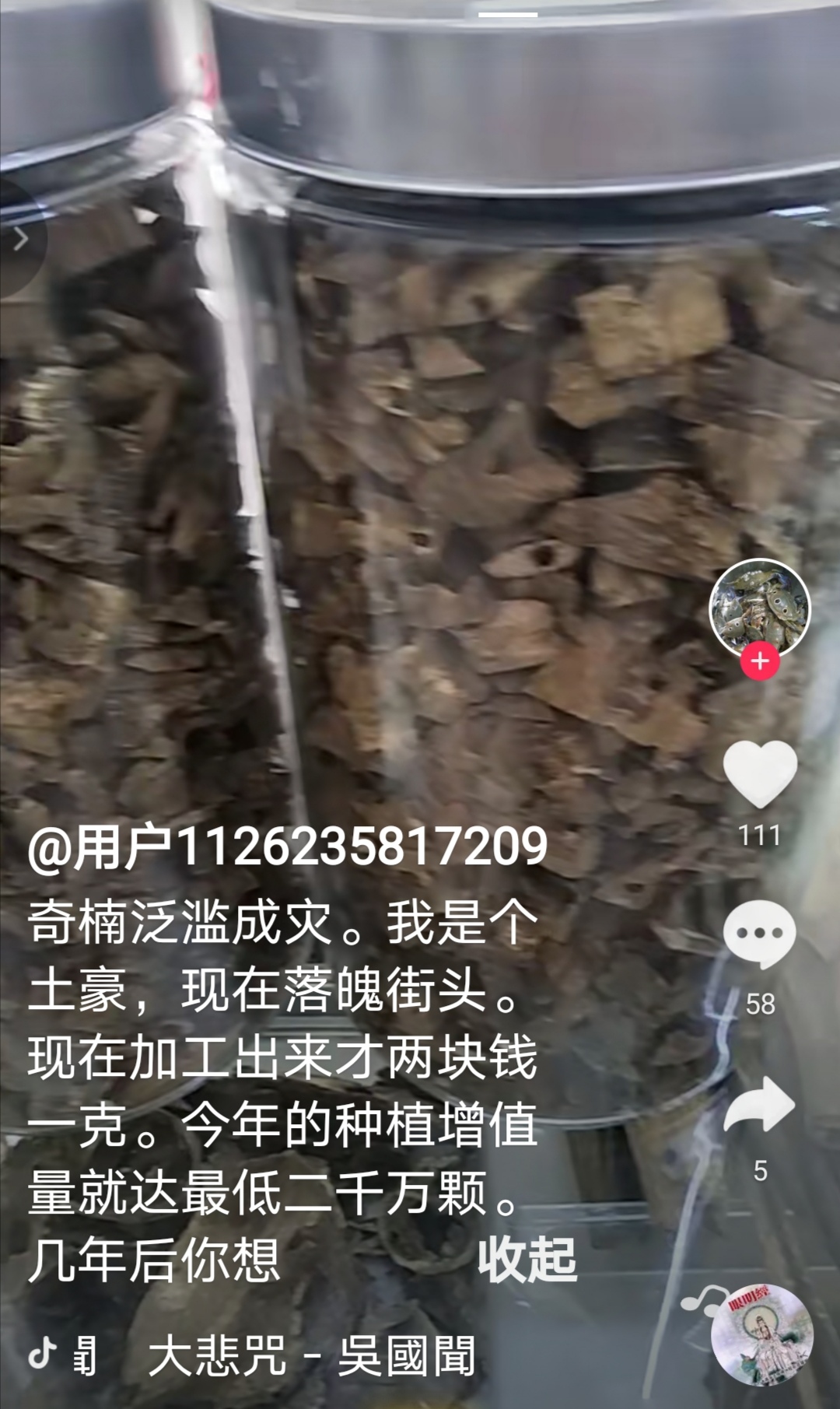Open the 大悲咒 sound track link
The width and height of the screenshot is (840, 1409).
click(x=311, y=1356)
